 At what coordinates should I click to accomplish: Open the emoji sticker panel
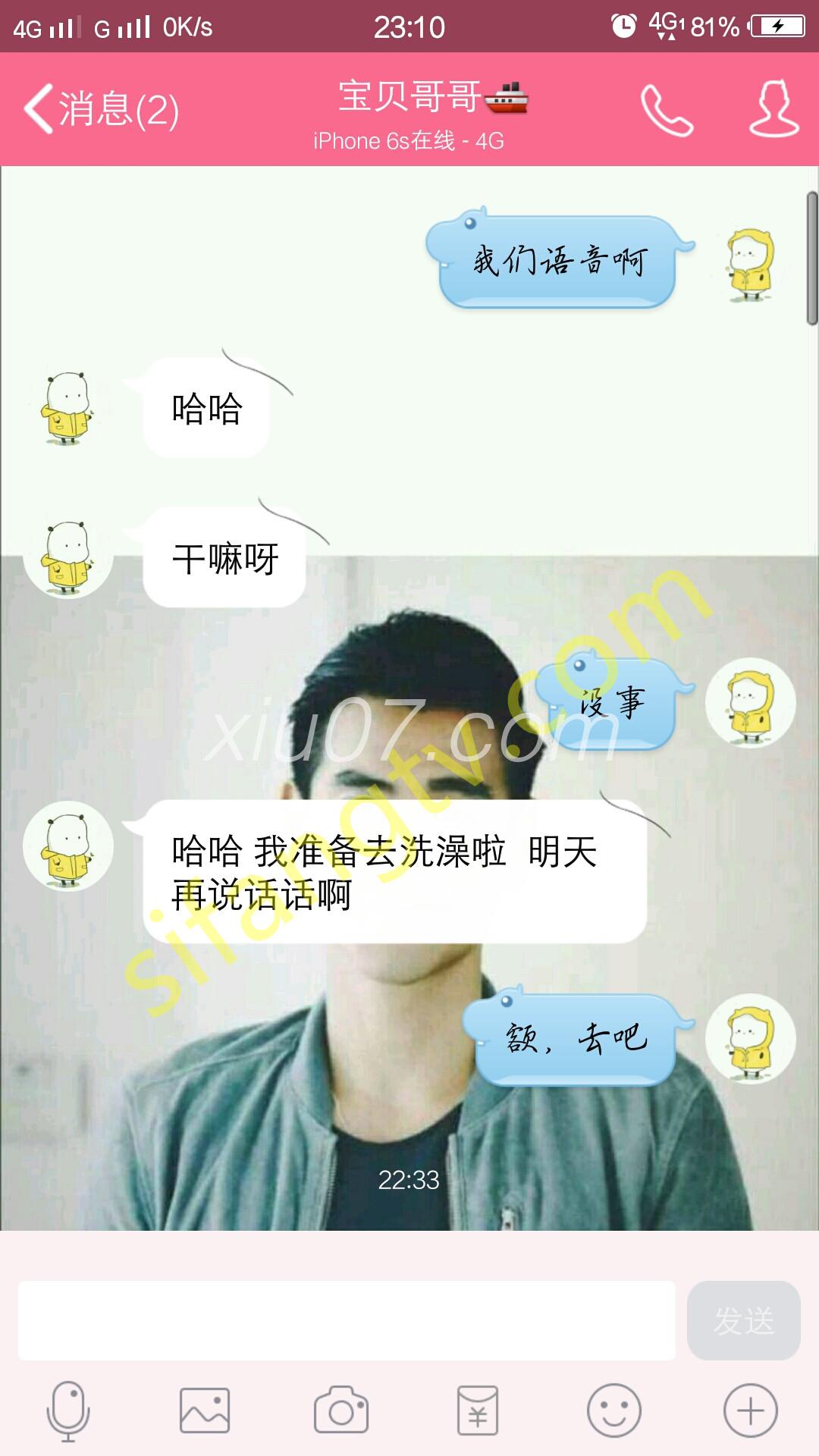click(614, 1410)
